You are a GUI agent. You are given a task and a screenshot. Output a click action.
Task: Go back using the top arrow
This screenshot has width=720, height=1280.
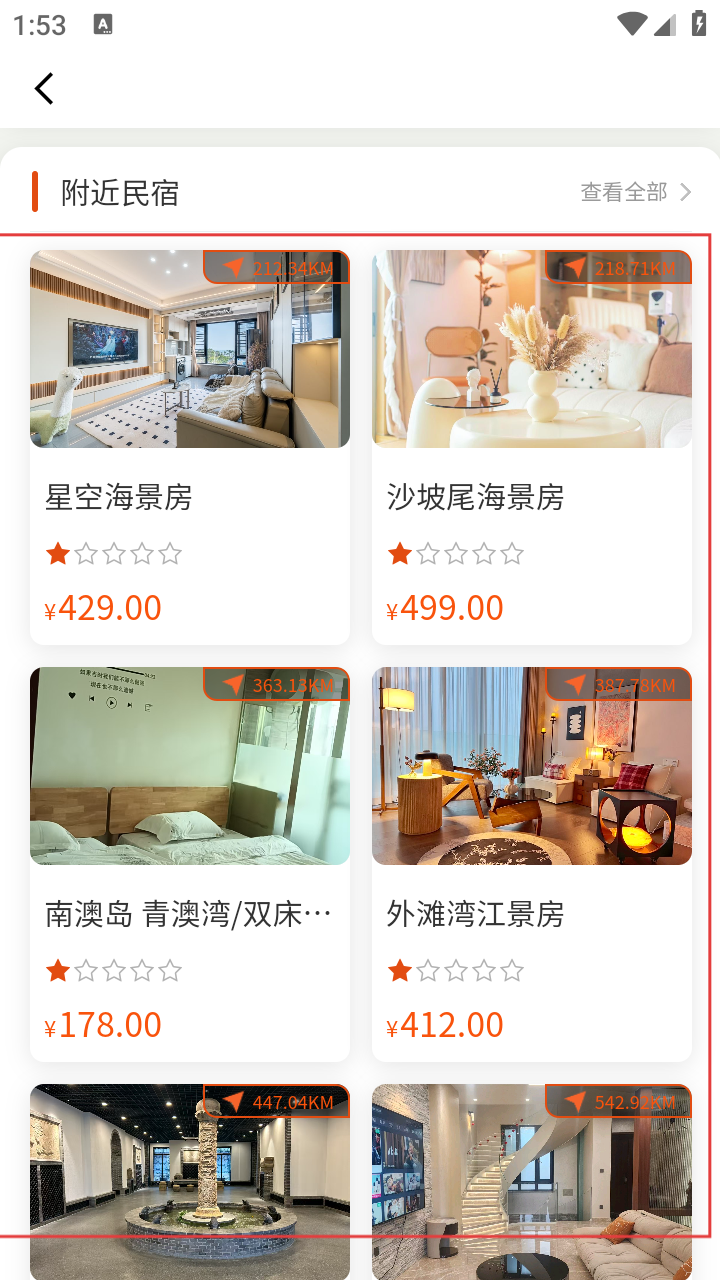(x=44, y=89)
